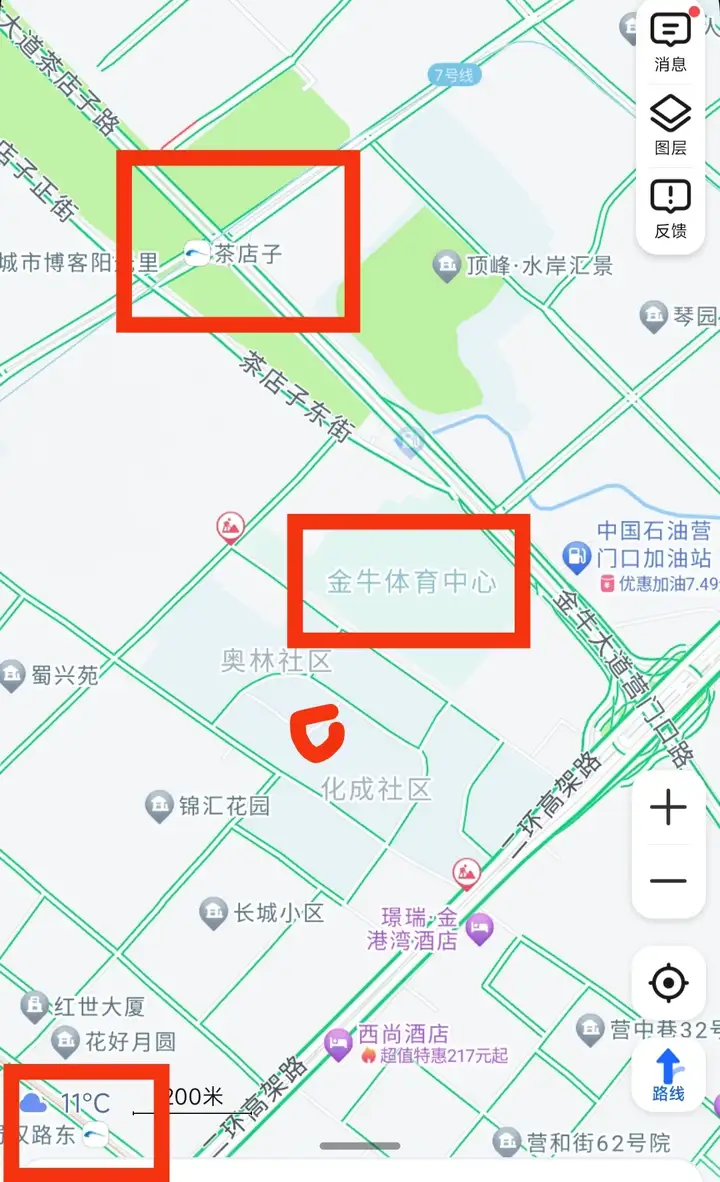Screen dimensions: 720x1182
Task: Zoom in on the map
Action: pos(668,808)
